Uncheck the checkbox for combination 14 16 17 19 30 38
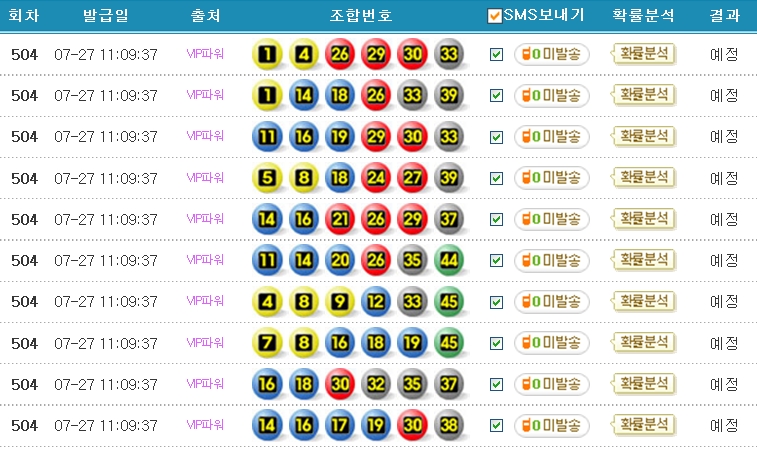 coord(497,425)
